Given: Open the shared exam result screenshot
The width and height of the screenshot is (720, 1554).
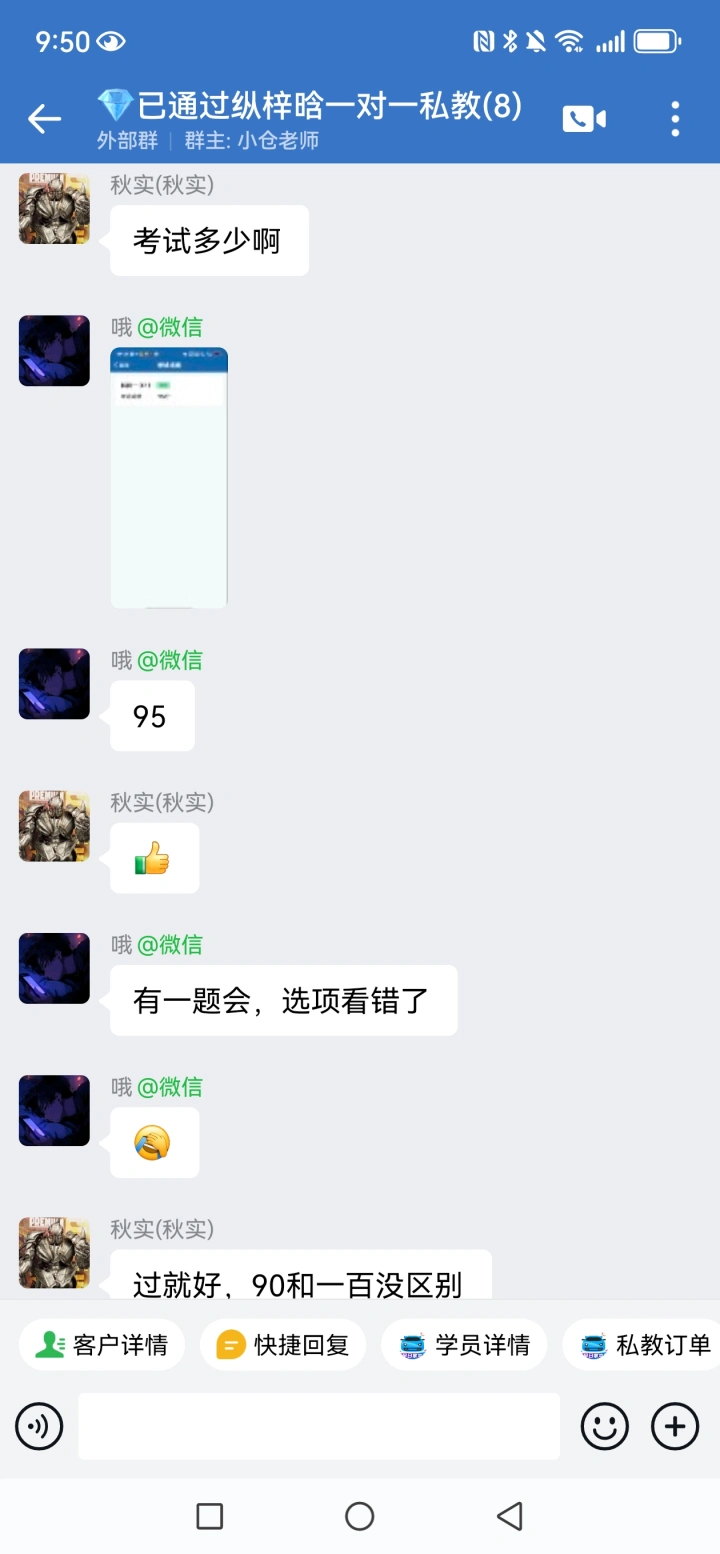Looking at the screenshot, I should point(169,477).
